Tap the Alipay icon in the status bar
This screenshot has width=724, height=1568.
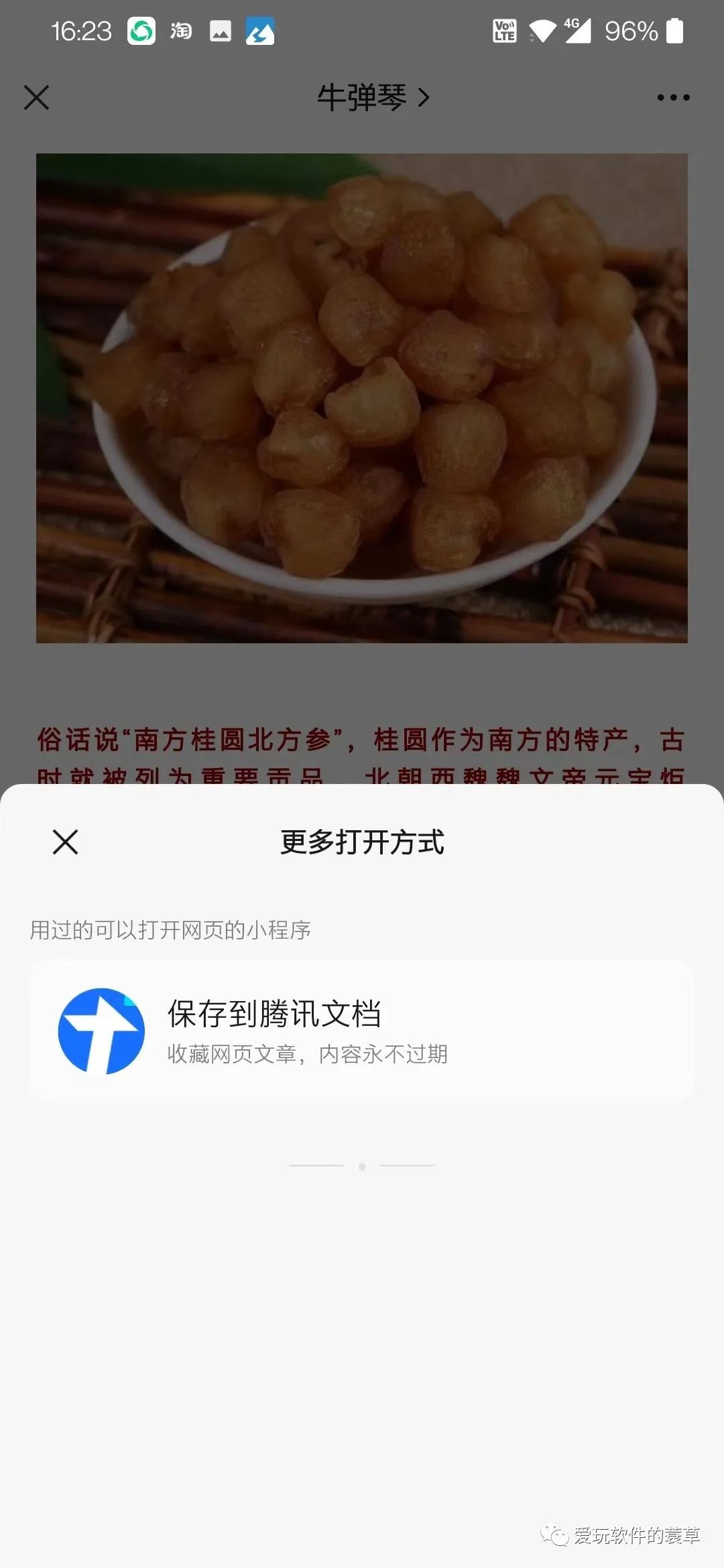[258, 30]
